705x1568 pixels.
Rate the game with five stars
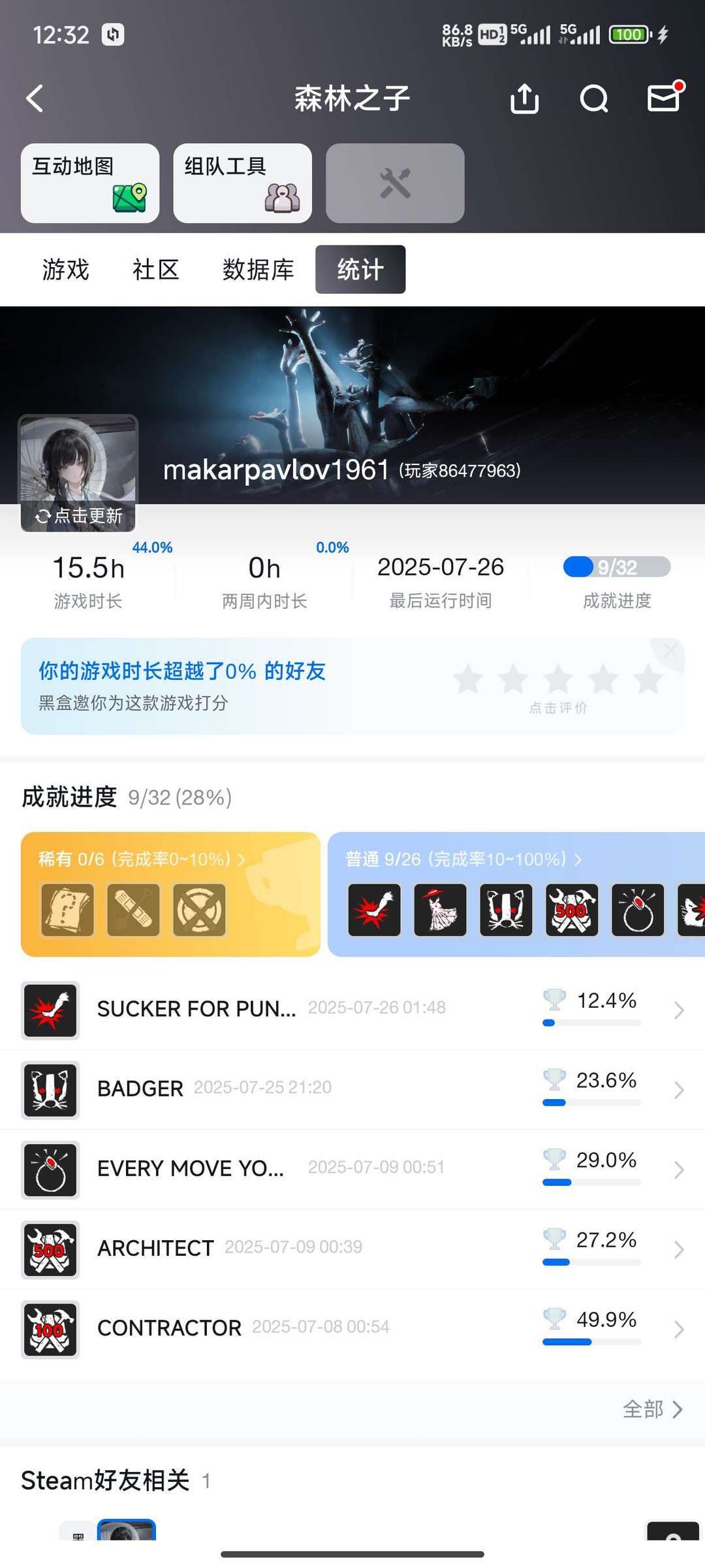tap(648, 679)
